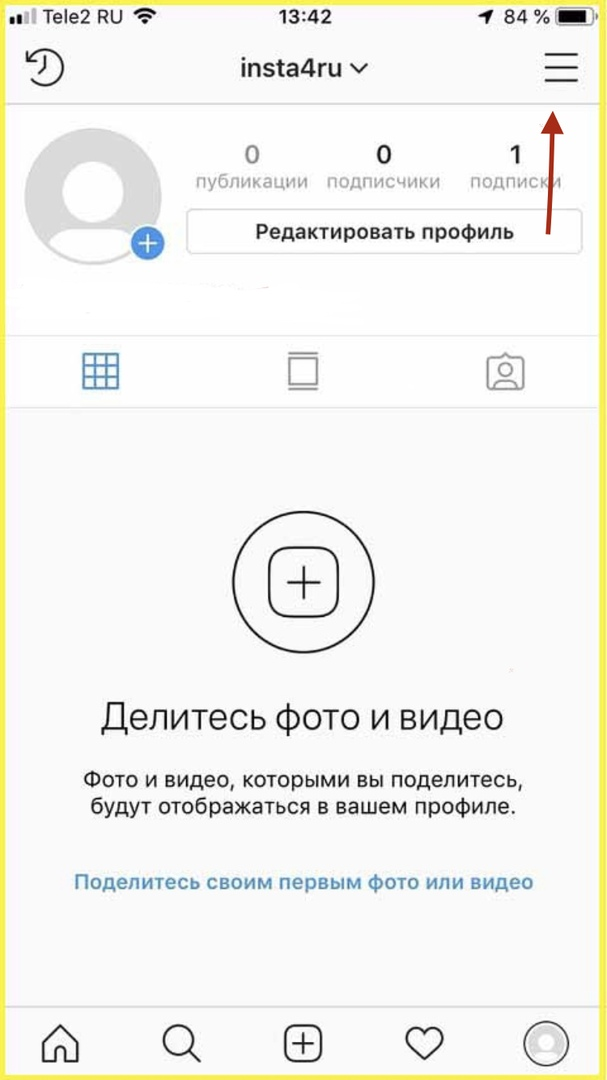Image resolution: width=607 pixels, height=1080 pixels.
Task: View the подписчики followers count
Action: coord(384,167)
